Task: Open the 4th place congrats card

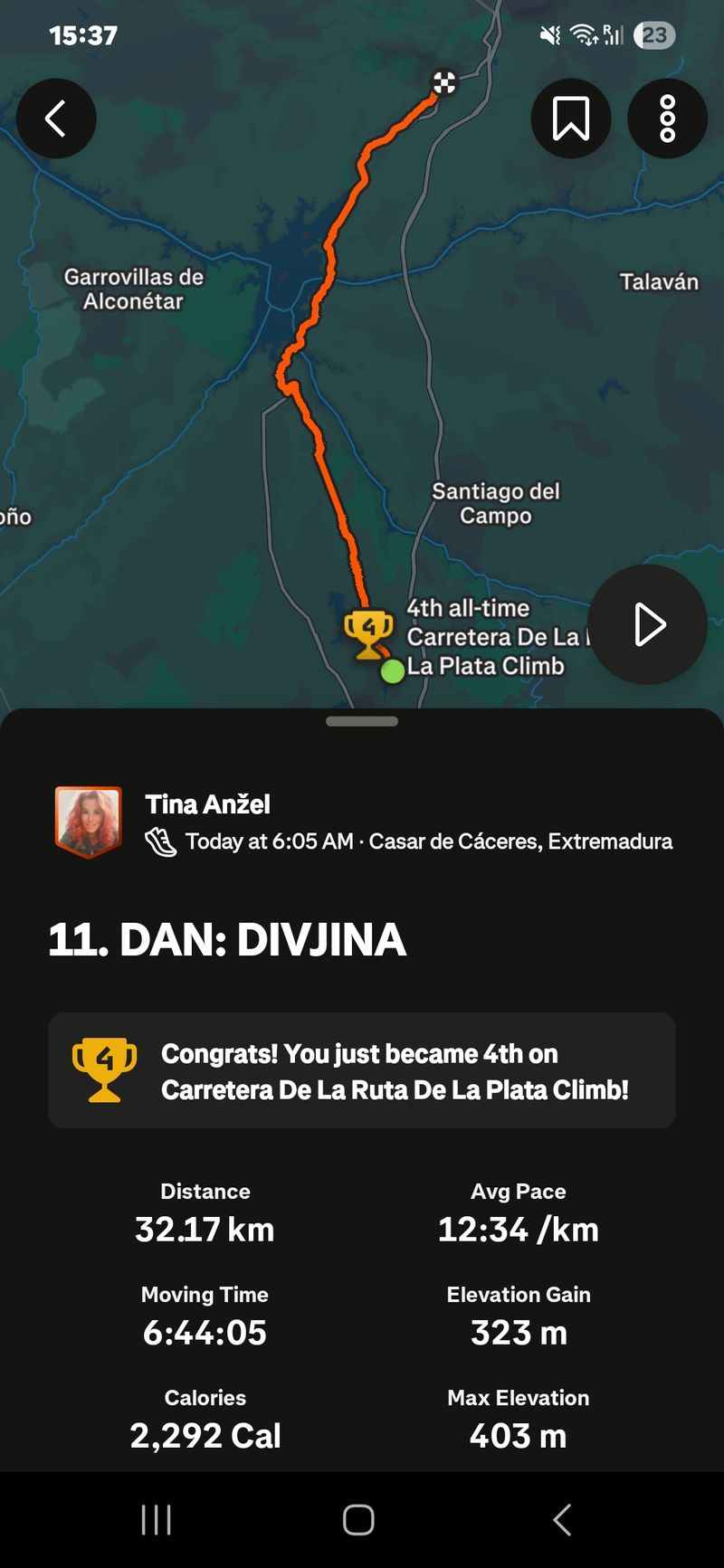Action: pyautogui.click(x=362, y=1070)
